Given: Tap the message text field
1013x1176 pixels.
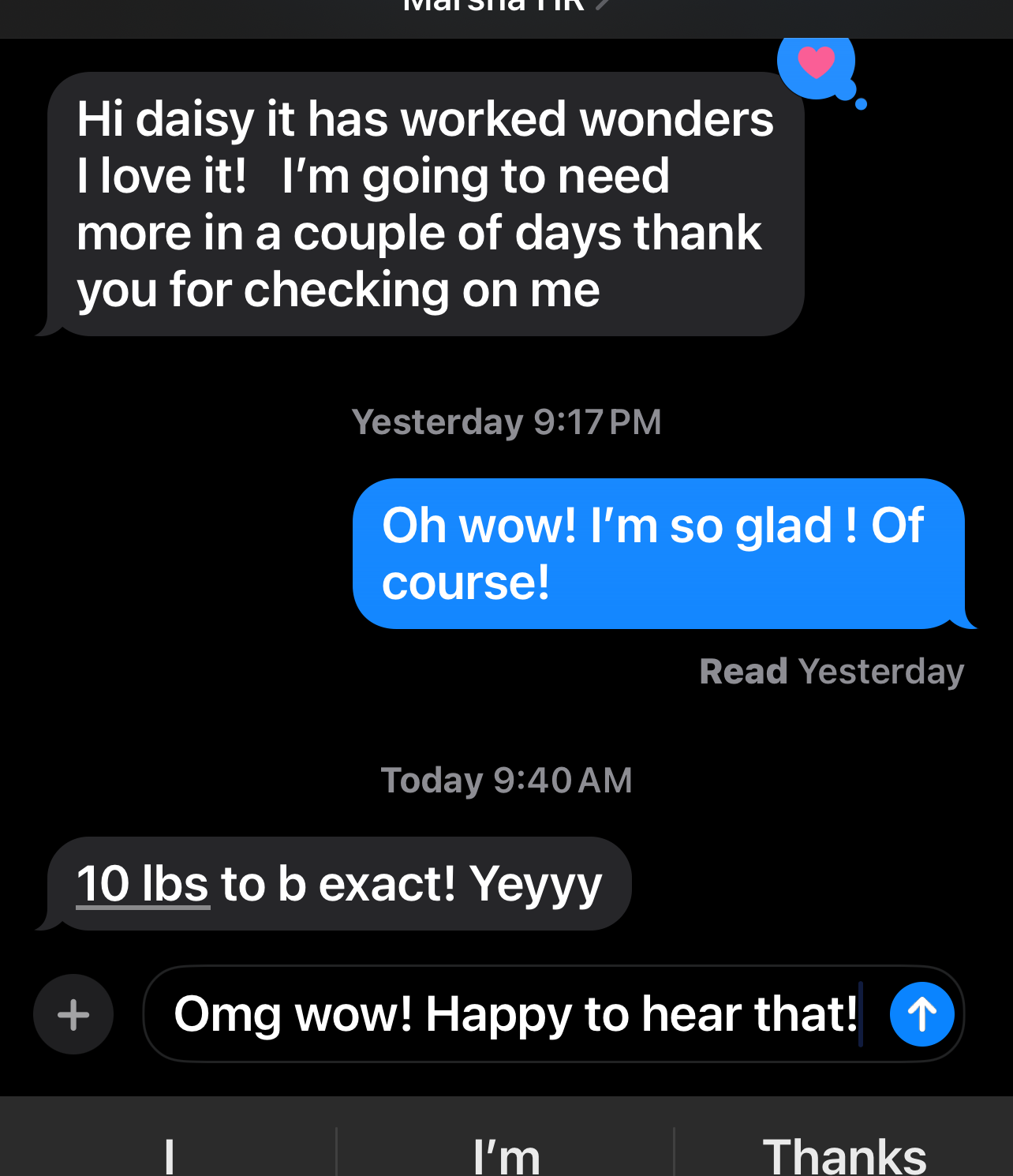Looking at the screenshot, I should [x=513, y=1014].
